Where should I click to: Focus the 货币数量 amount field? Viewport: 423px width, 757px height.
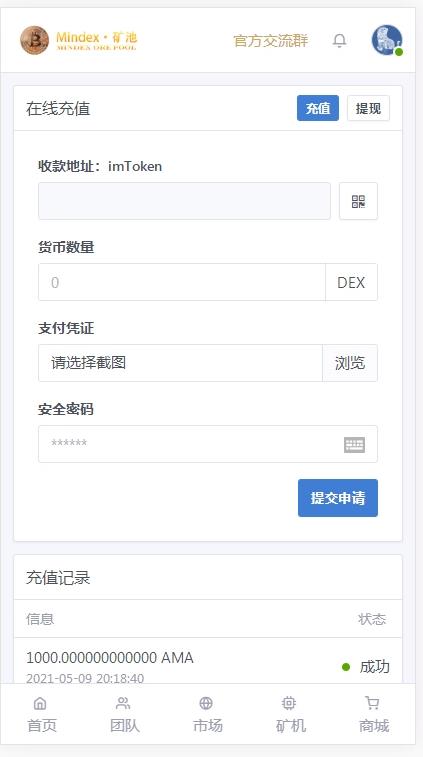click(x=182, y=282)
